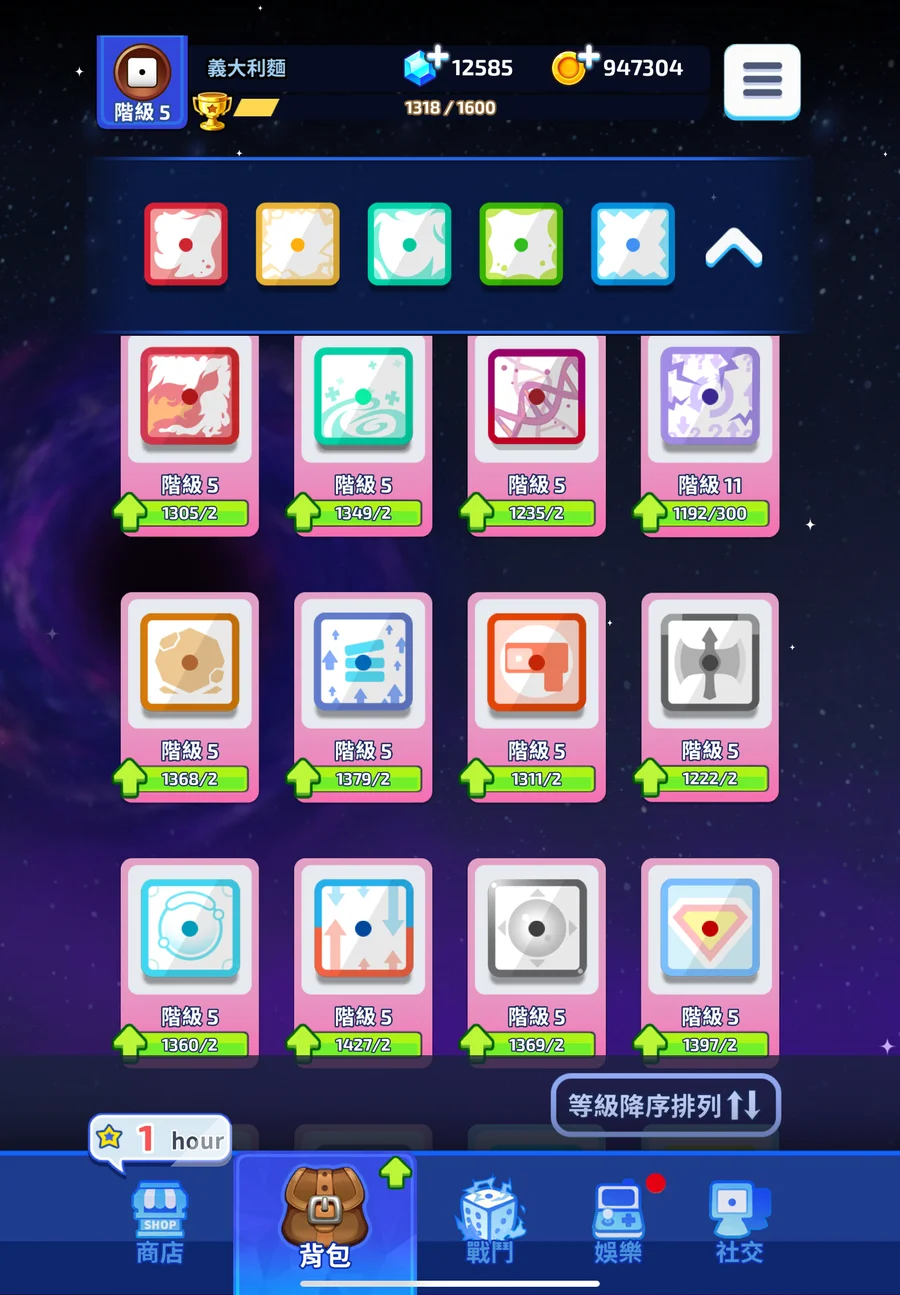The height and width of the screenshot is (1295, 900).
Task: Select the blue spiky dice in the deck
Action: 632,245
